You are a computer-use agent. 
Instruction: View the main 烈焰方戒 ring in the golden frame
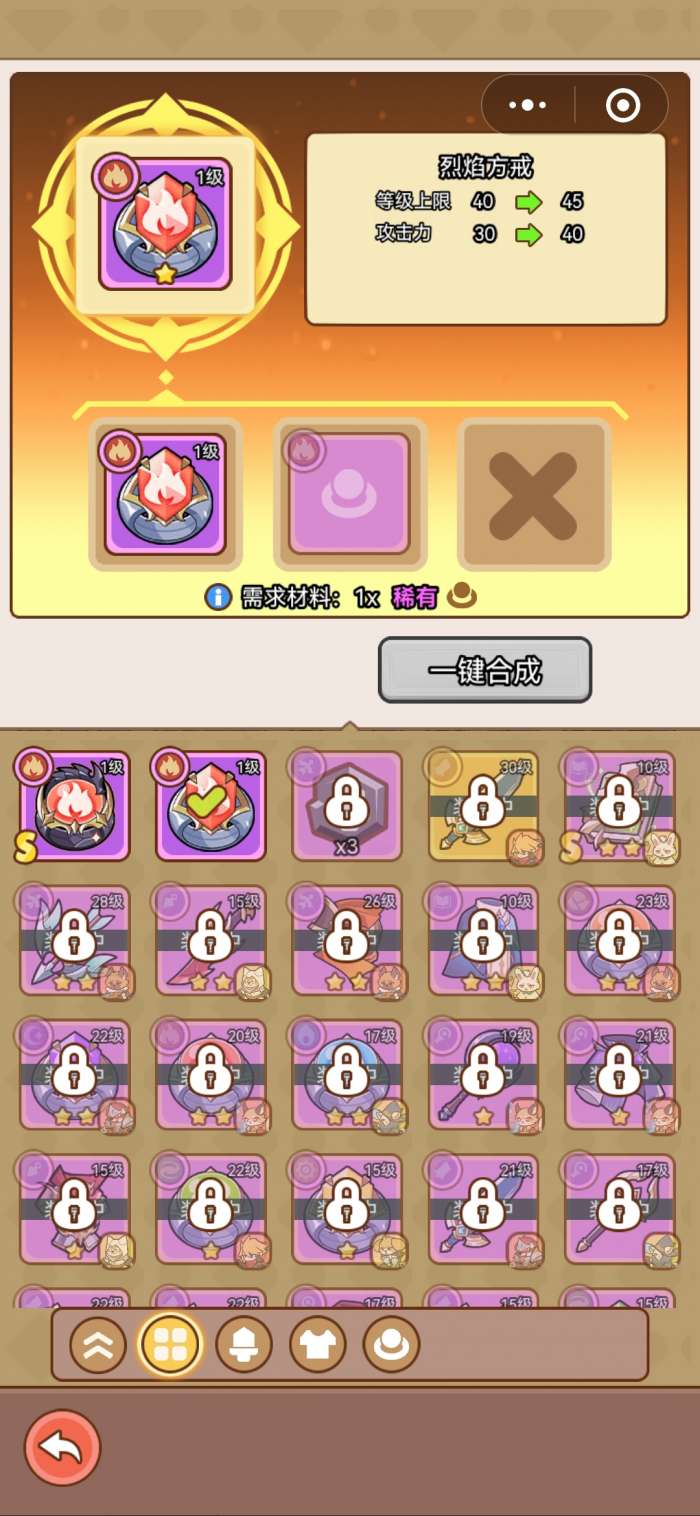click(x=165, y=224)
